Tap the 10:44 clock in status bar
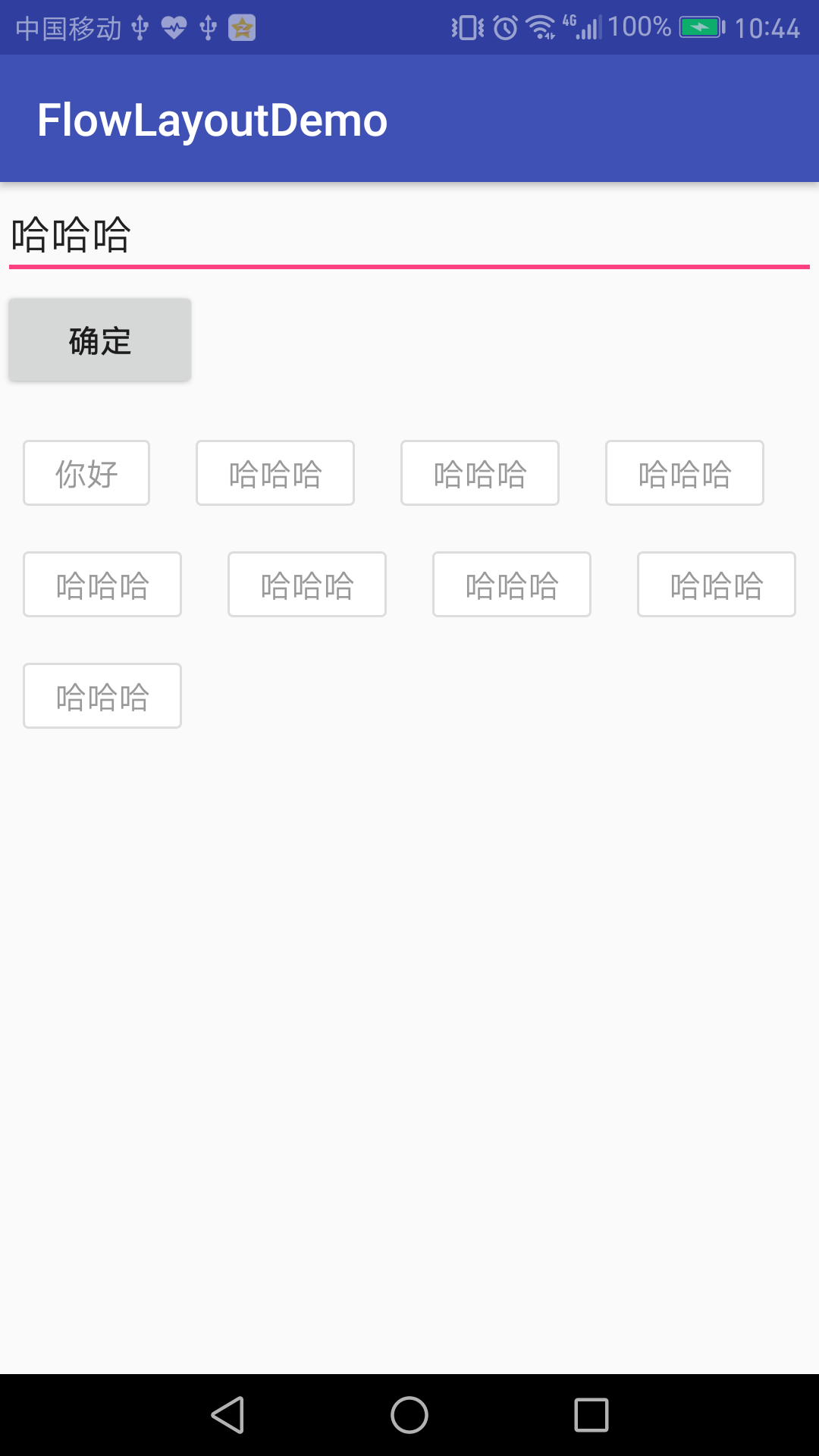This screenshot has height=1456, width=819. [766, 27]
